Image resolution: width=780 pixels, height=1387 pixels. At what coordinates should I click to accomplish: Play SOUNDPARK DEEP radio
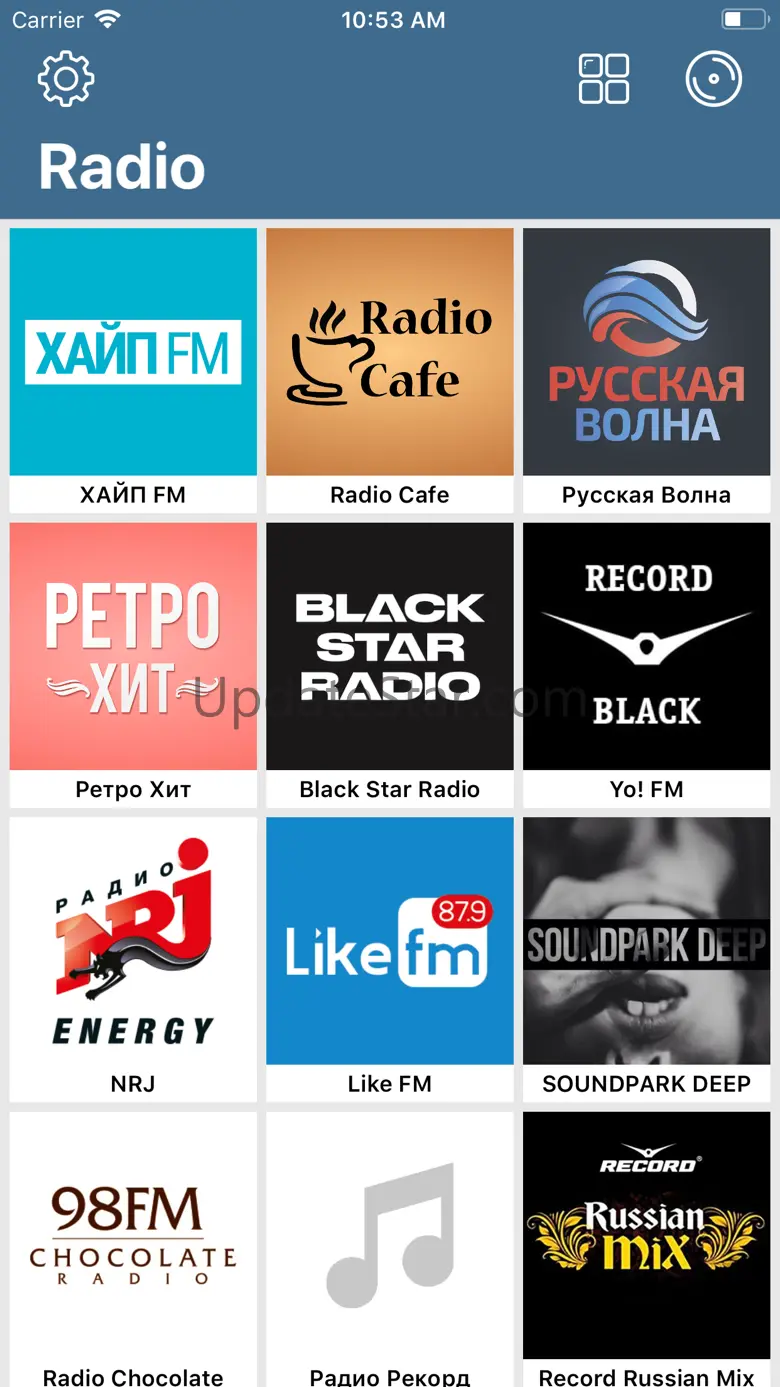pos(647,960)
